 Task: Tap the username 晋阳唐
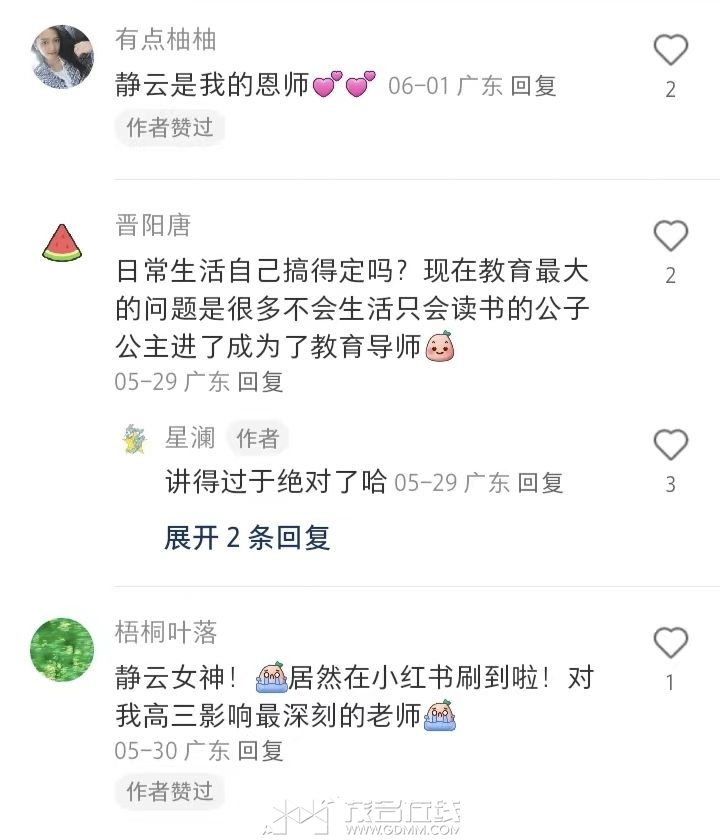pyautogui.click(x=153, y=225)
